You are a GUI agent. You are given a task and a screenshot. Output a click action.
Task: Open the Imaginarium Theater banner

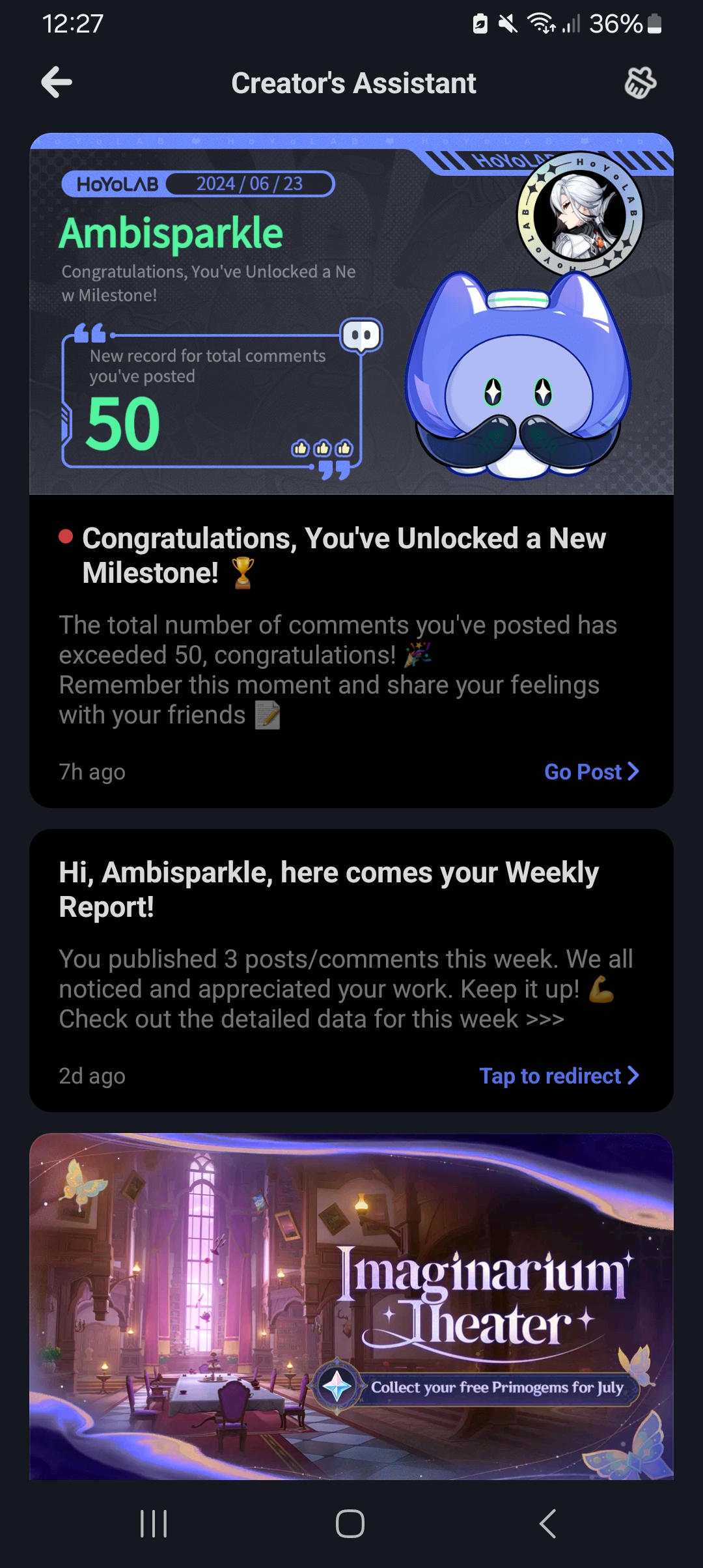pos(351,1306)
